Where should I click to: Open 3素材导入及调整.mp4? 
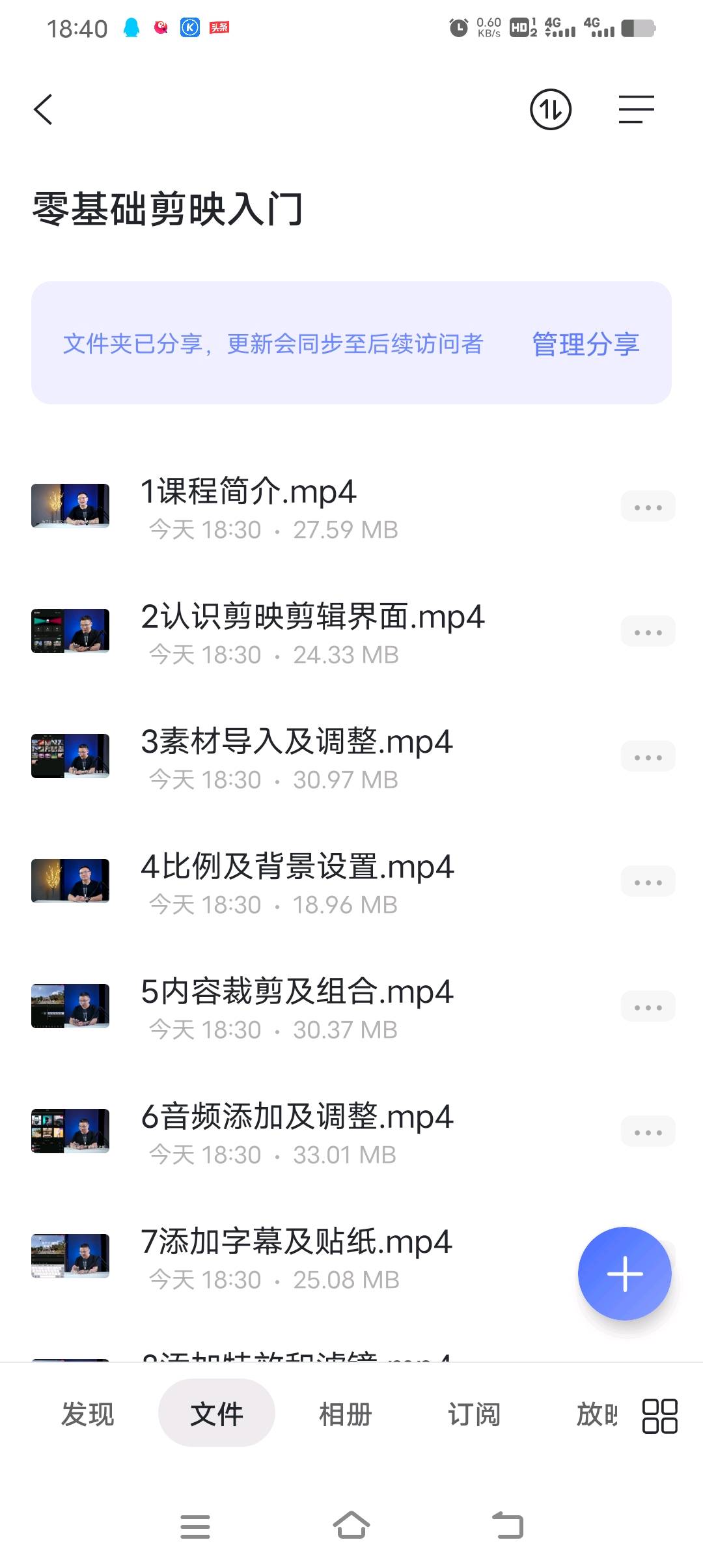point(297,742)
